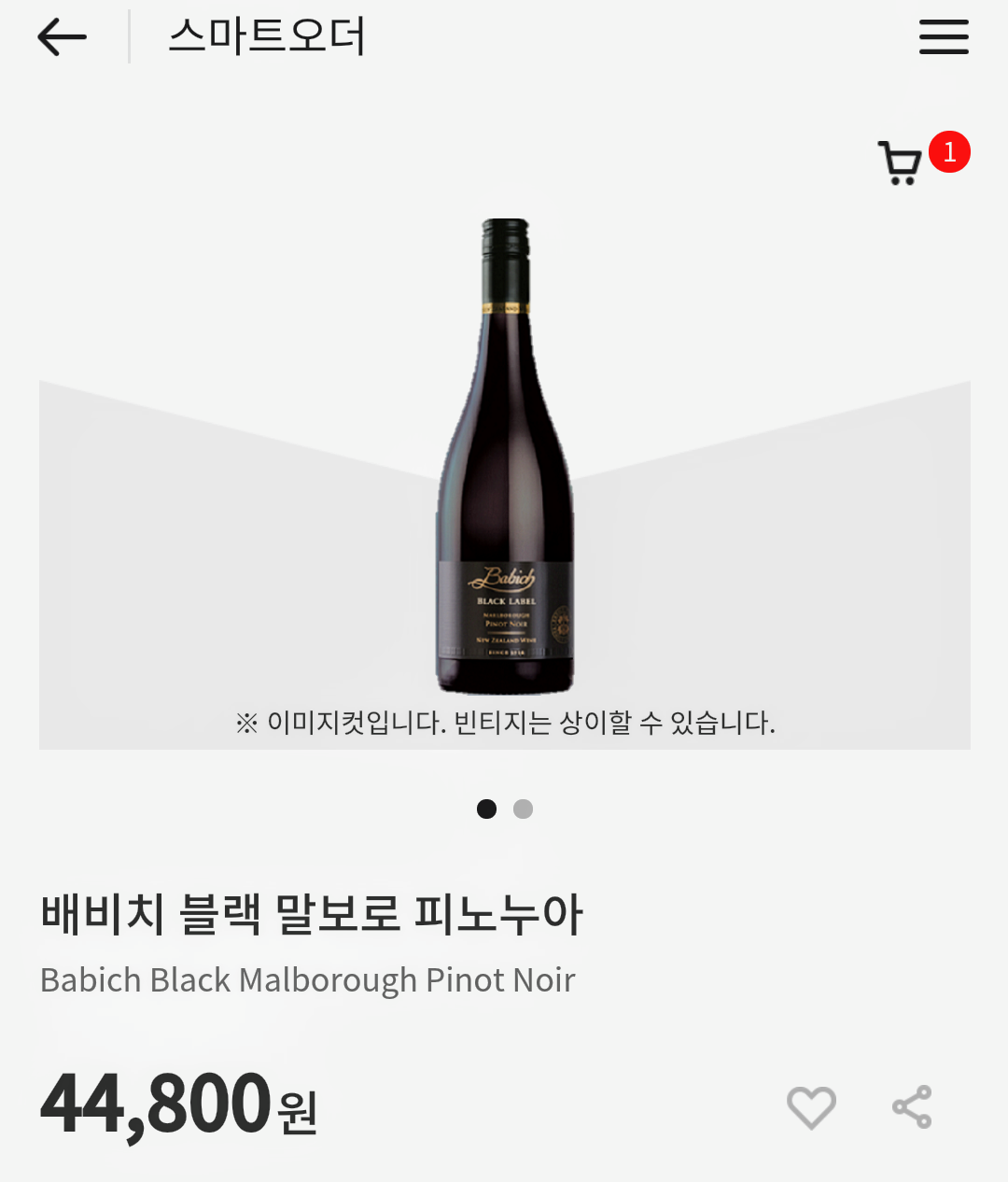Share the Babich Pinot Noir product
Image resolution: width=1008 pixels, height=1182 pixels.
tap(912, 1107)
